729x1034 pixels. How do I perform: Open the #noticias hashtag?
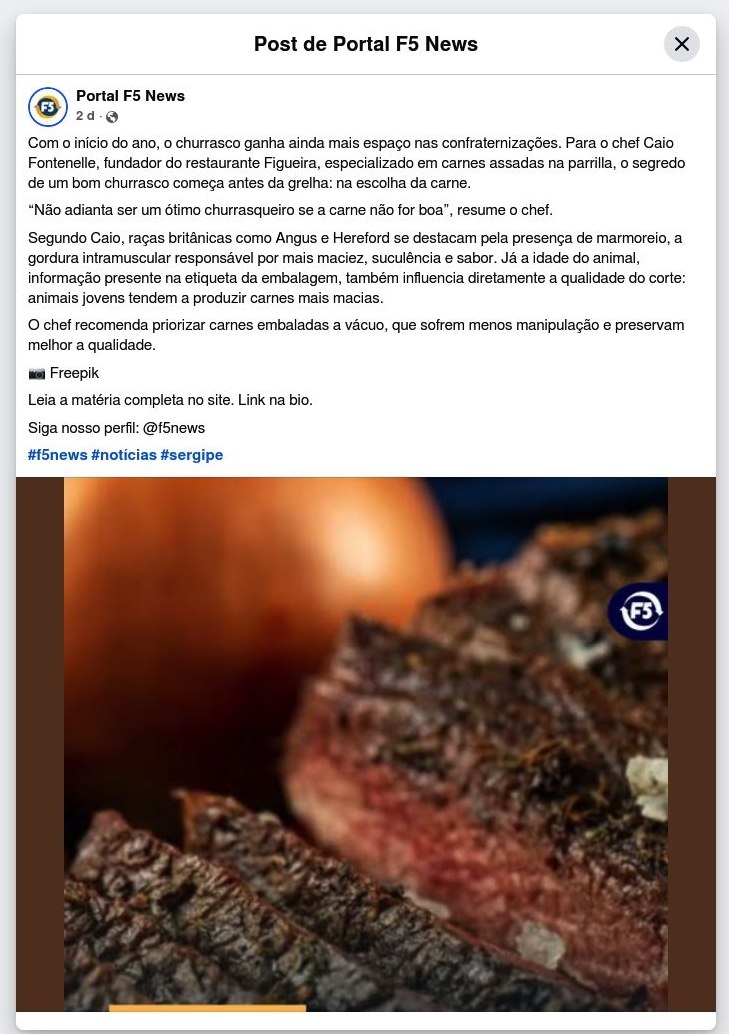pyautogui.click(x=124, y=455)
